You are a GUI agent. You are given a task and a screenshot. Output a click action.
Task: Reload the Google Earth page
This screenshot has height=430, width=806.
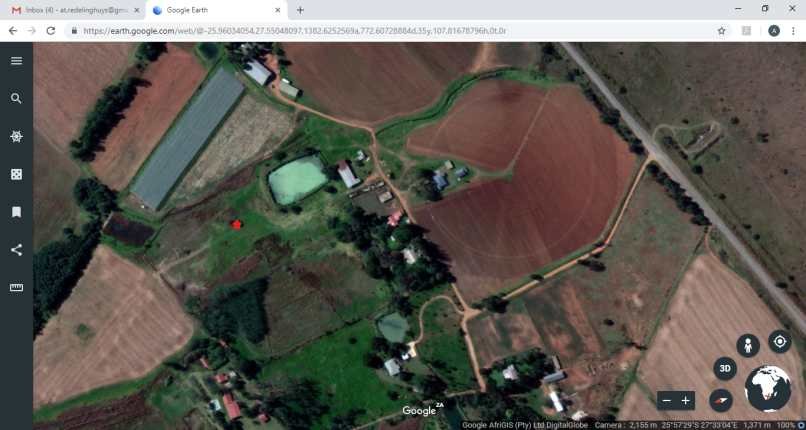click(x=51, y=31)
